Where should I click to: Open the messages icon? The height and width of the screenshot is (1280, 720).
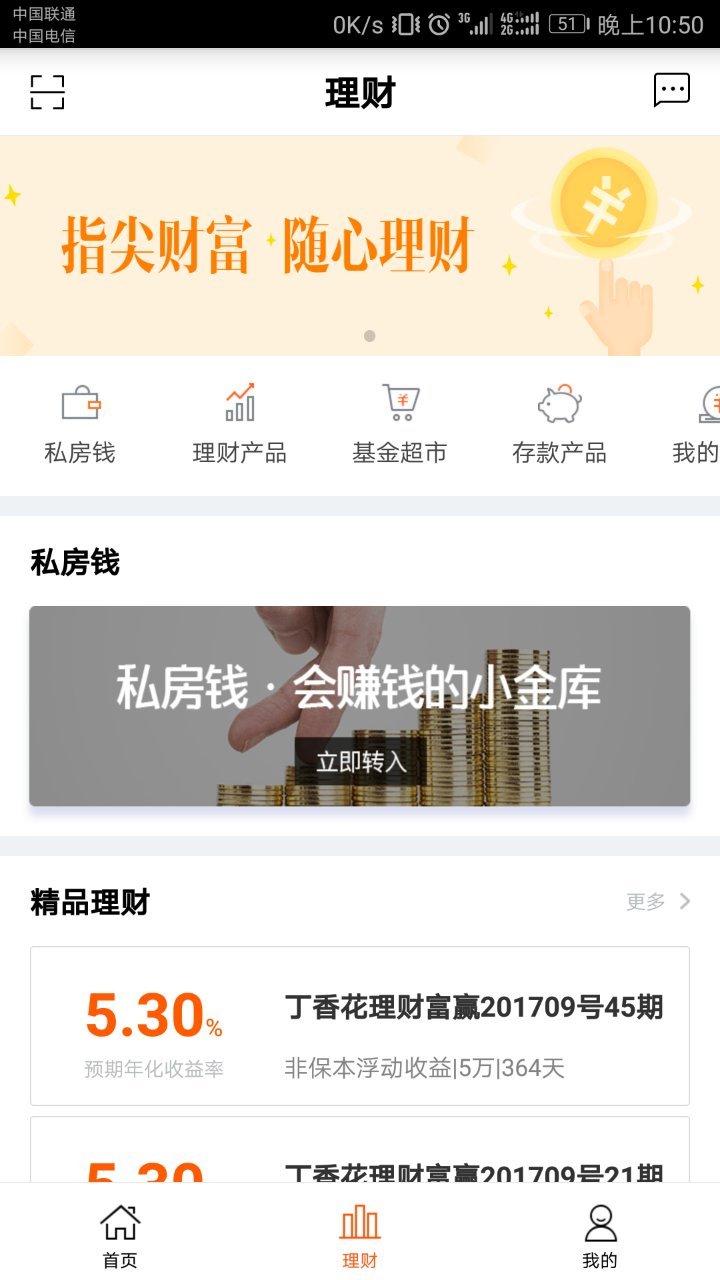click(672, 90)
